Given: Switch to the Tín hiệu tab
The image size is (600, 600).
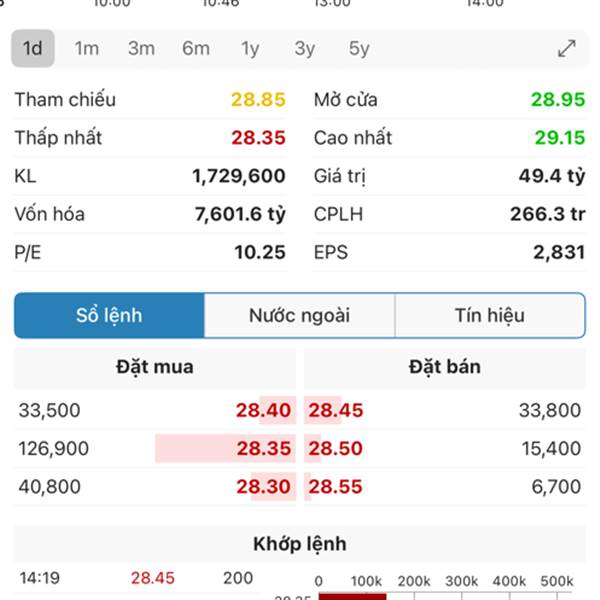Looking at the screenshot, I should pyautogui.click(x=489, y=316).
